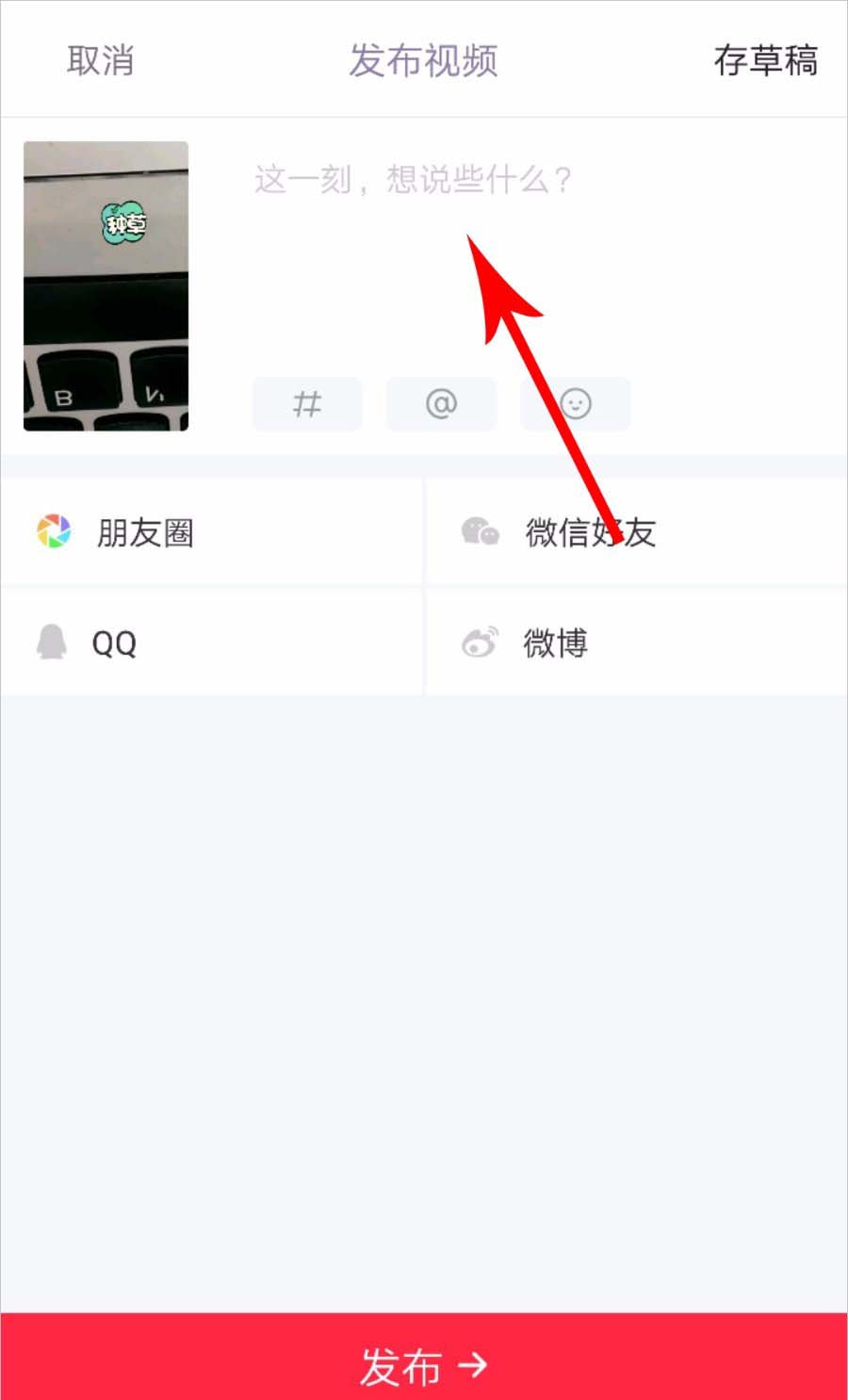Open the video cover thumbnail
Screen dimensions: 848x1400
click(x=106, y=286)
